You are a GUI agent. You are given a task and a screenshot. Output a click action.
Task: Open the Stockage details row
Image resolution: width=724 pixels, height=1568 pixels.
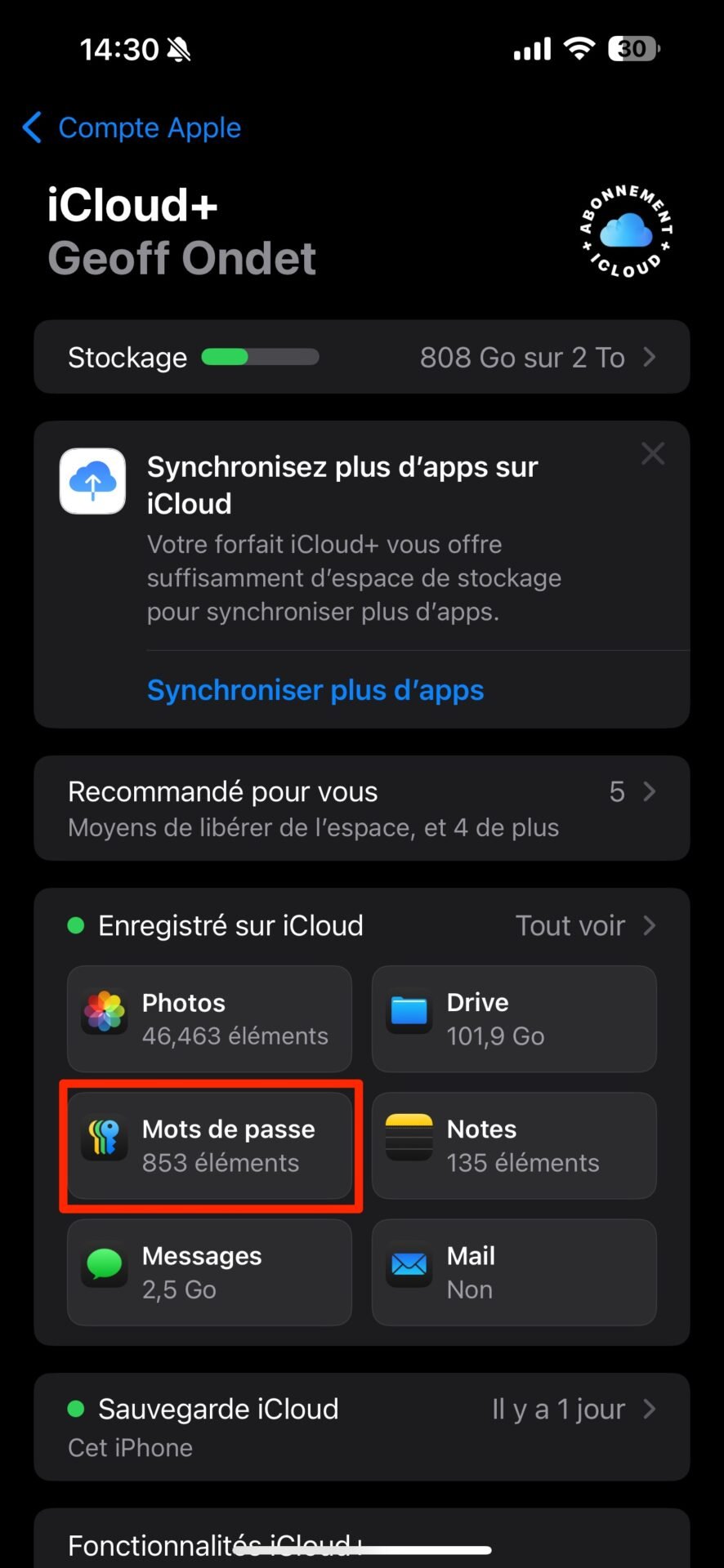(x=362, y=357)
